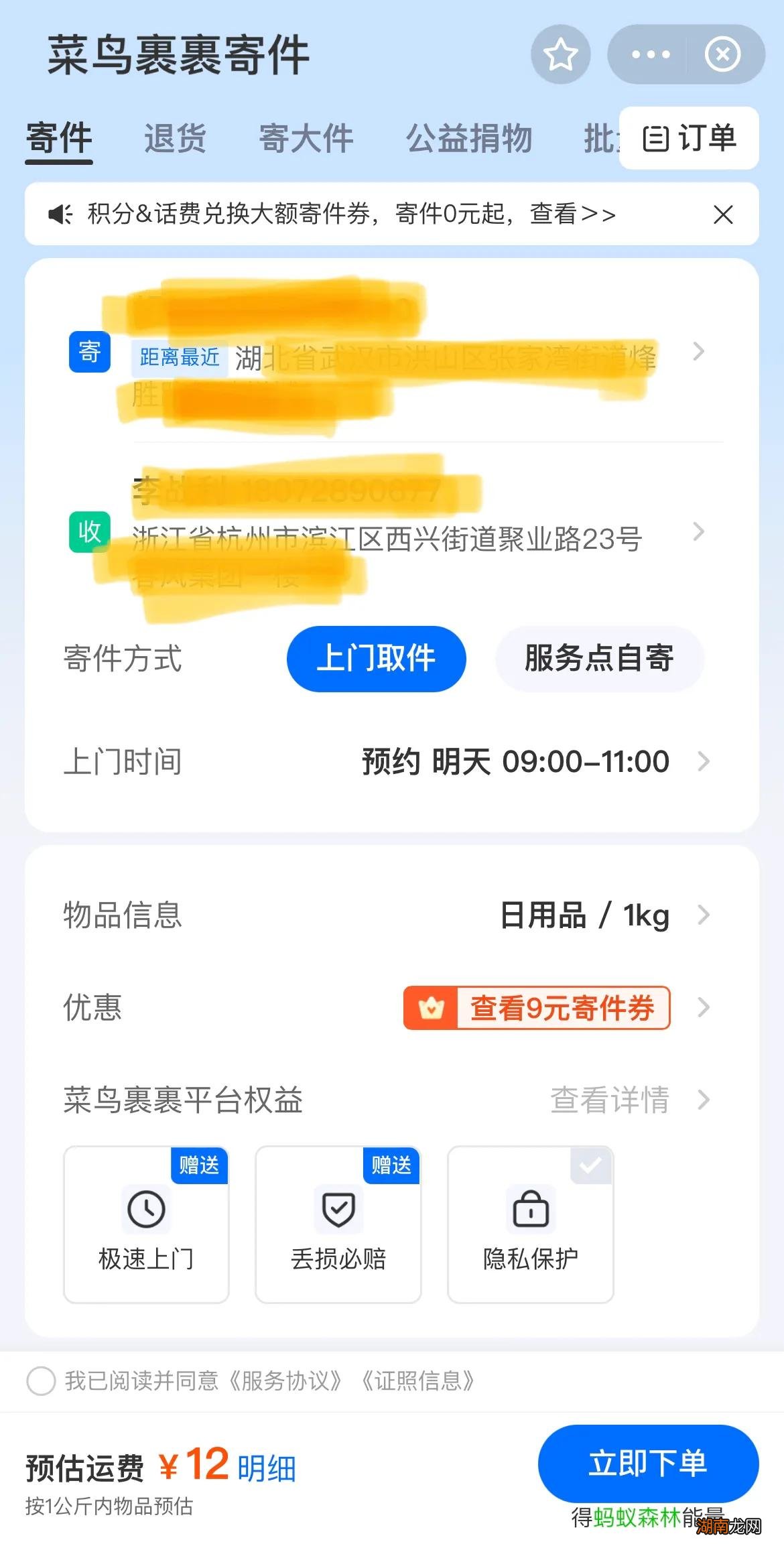Screen dimensions: 784x1544
Task: Expand the recipient address details
Action: [x=699, y=532]
